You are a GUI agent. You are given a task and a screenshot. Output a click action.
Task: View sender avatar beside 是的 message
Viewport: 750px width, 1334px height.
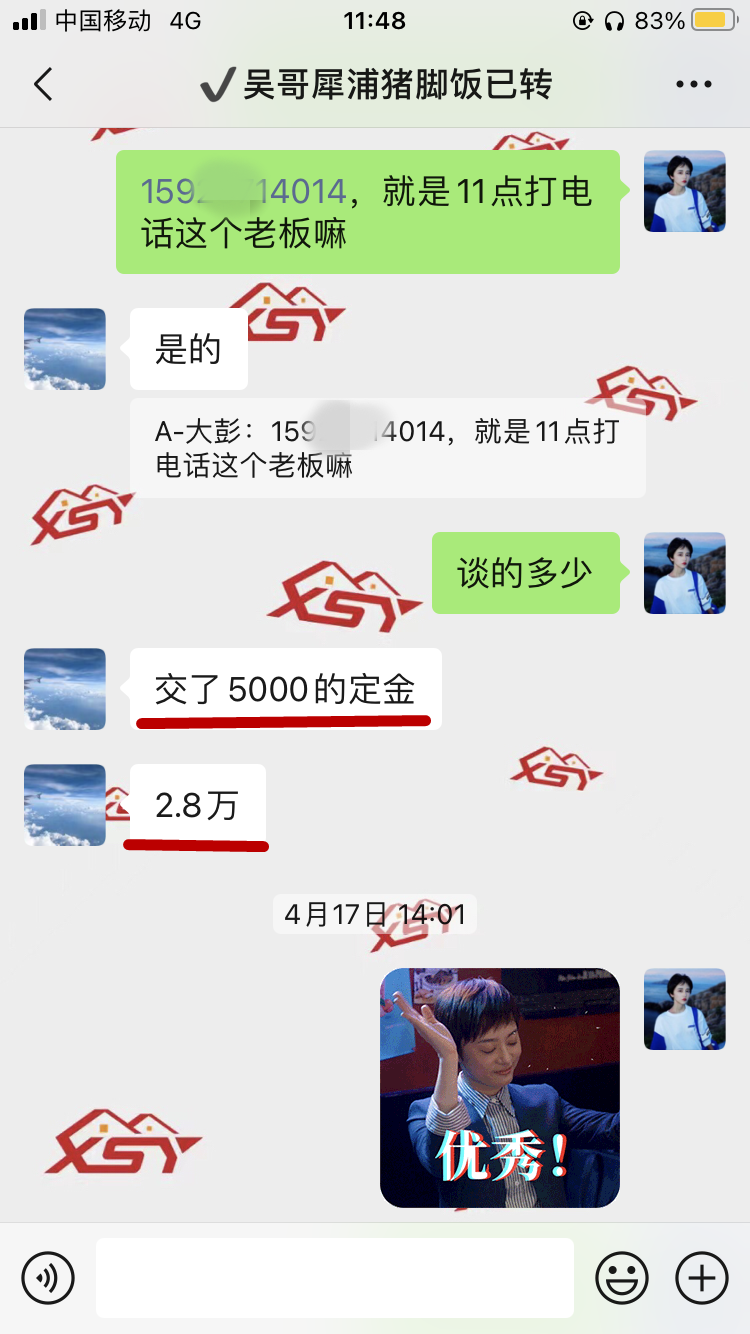click(65, 349)
